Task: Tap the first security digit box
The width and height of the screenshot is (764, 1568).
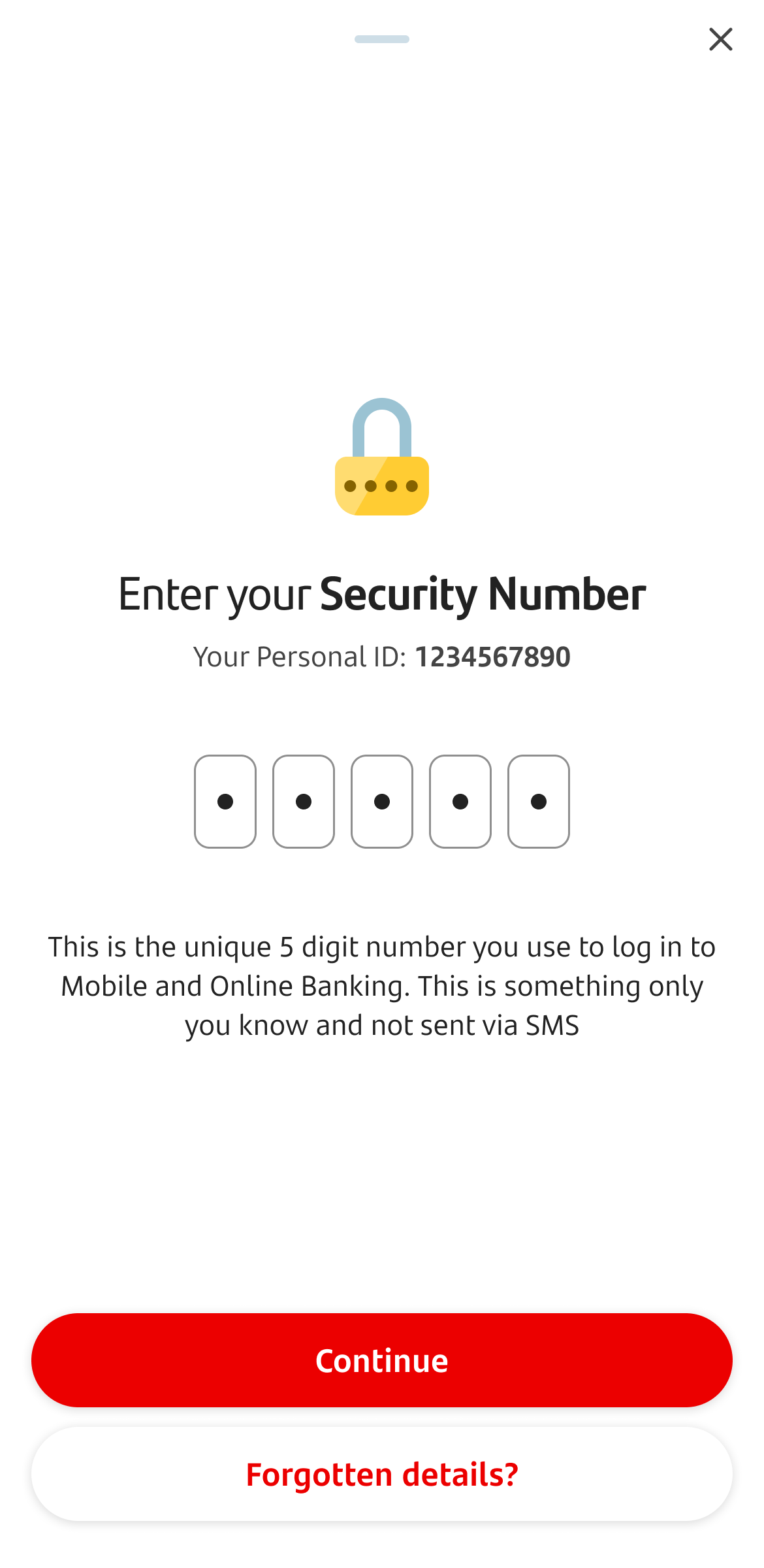Action: point(225,802)
